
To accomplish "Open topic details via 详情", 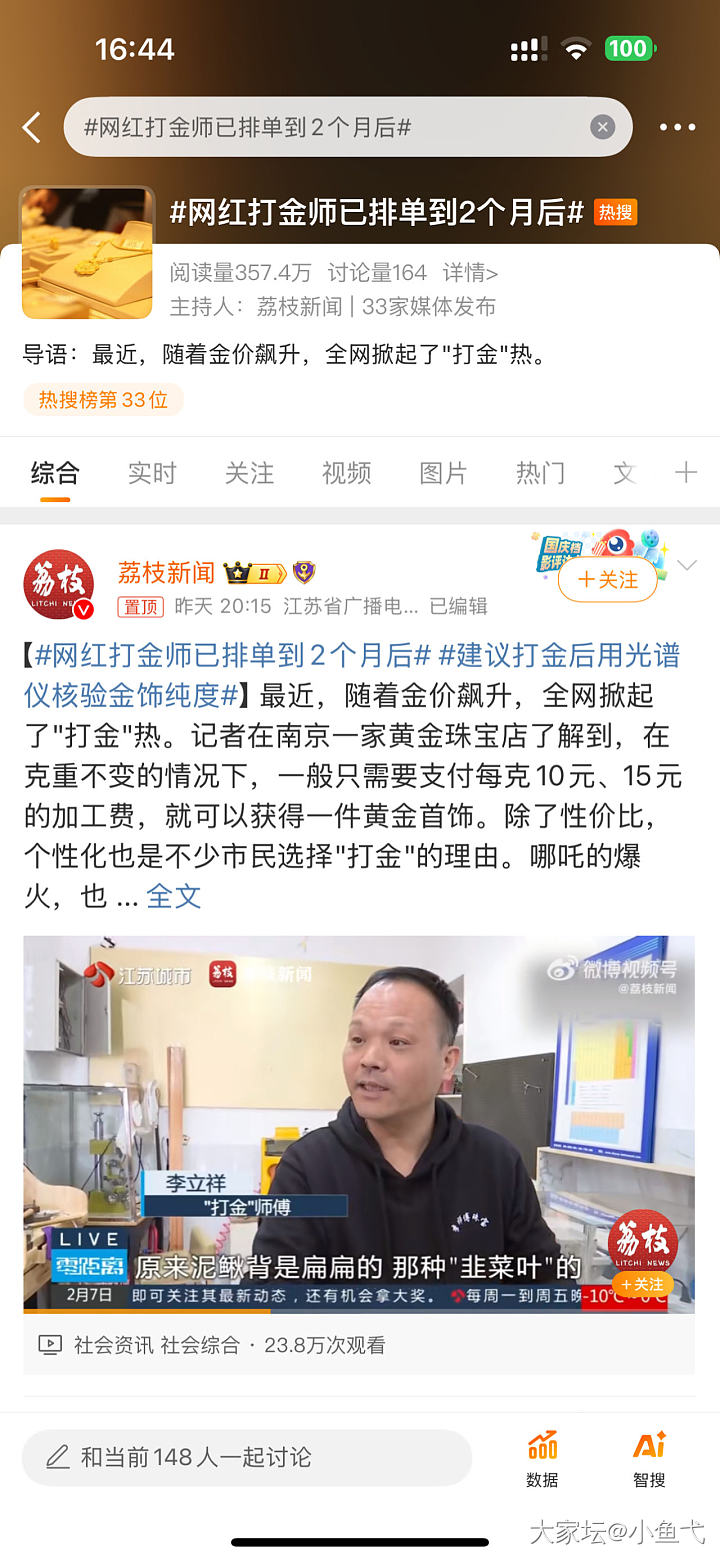I will 470,272.
